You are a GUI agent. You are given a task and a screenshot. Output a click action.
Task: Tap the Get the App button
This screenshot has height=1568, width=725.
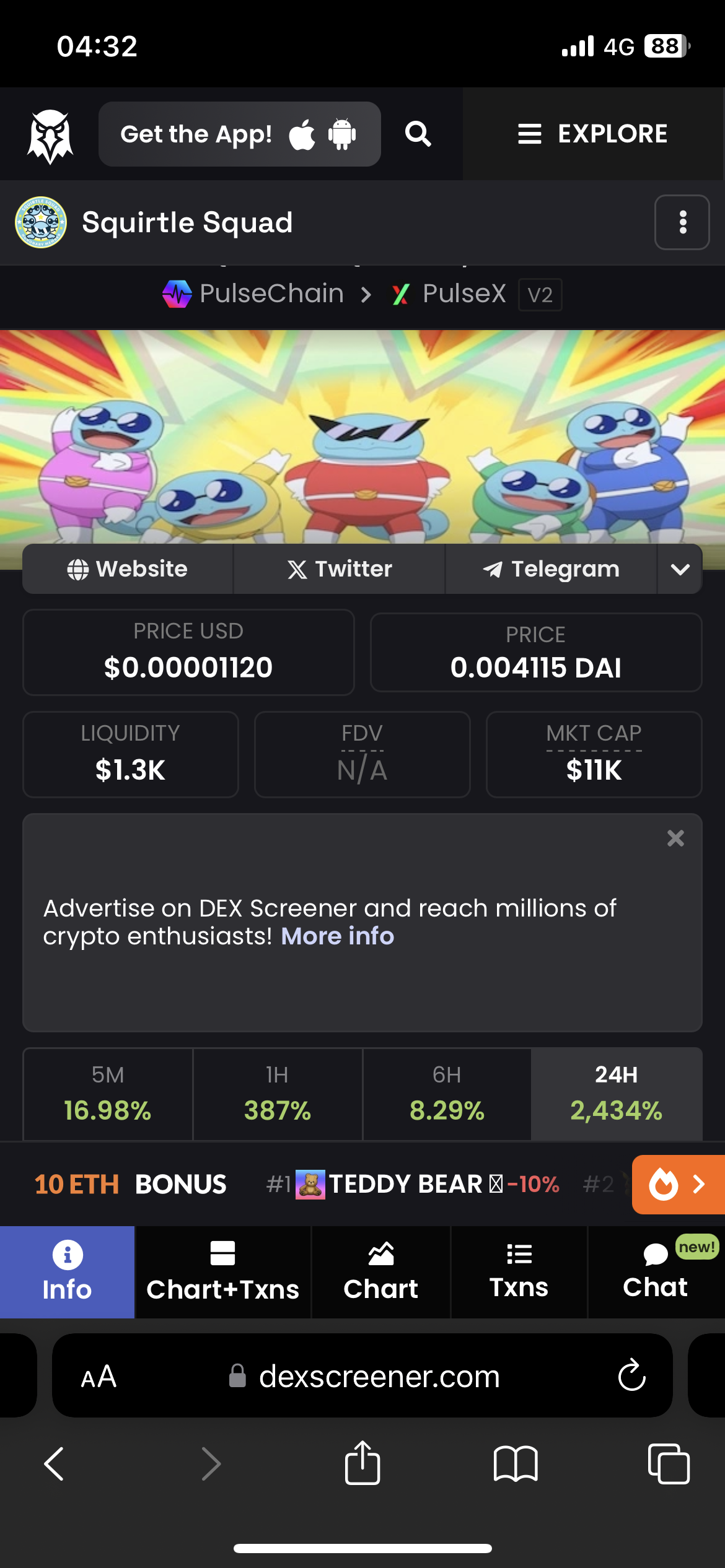click(239, 134)
